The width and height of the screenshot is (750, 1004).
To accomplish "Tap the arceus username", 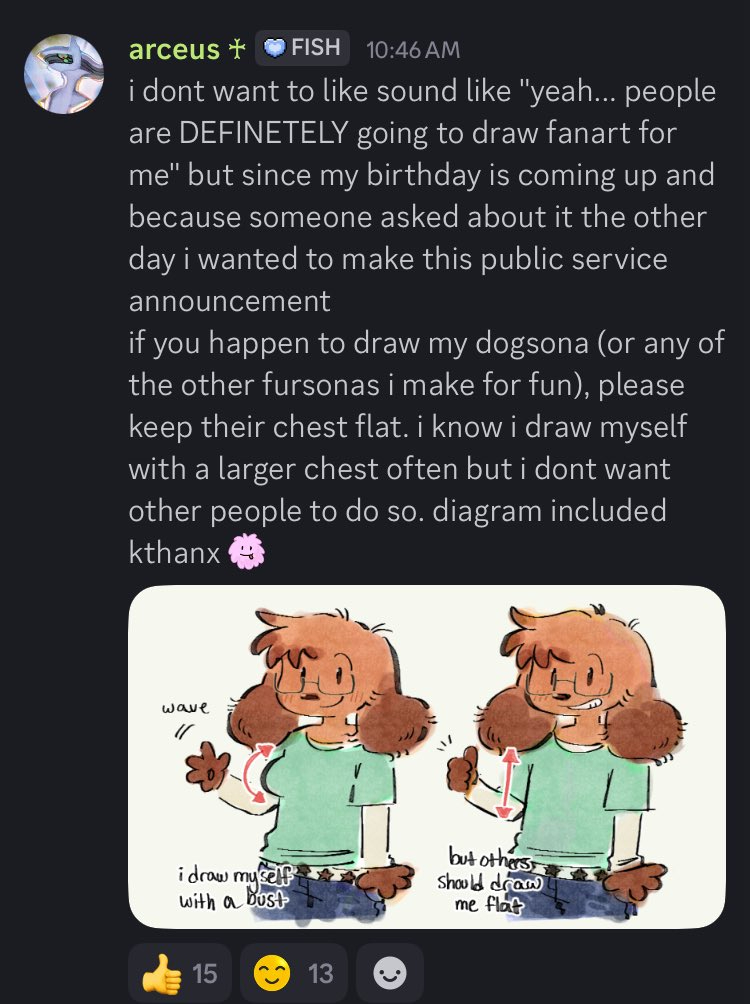I will [174, 47].
